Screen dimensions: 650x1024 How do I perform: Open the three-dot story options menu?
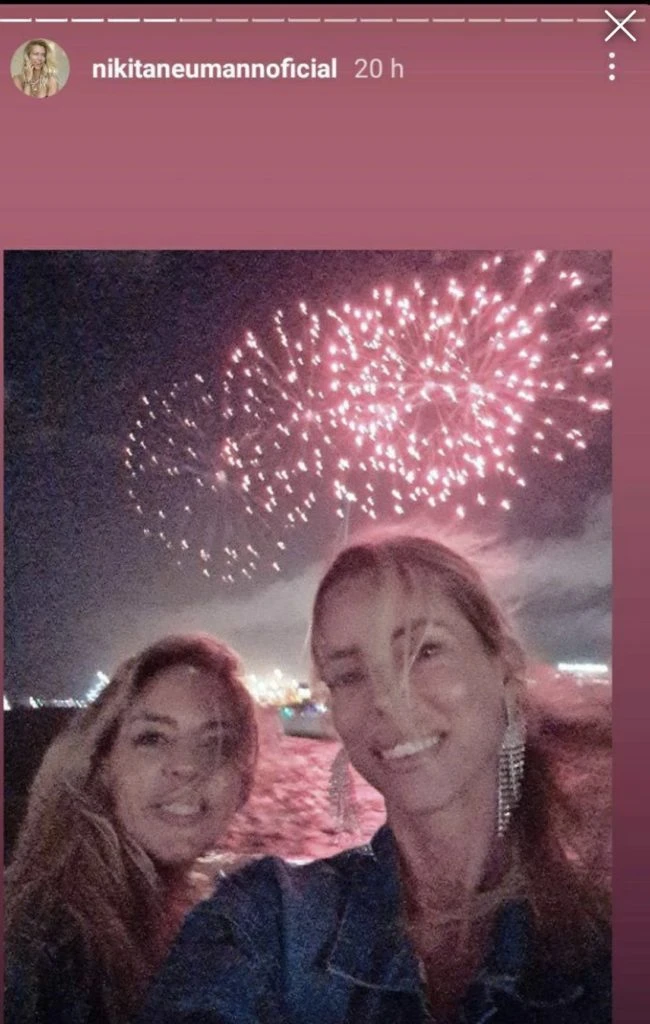point(611,67)
